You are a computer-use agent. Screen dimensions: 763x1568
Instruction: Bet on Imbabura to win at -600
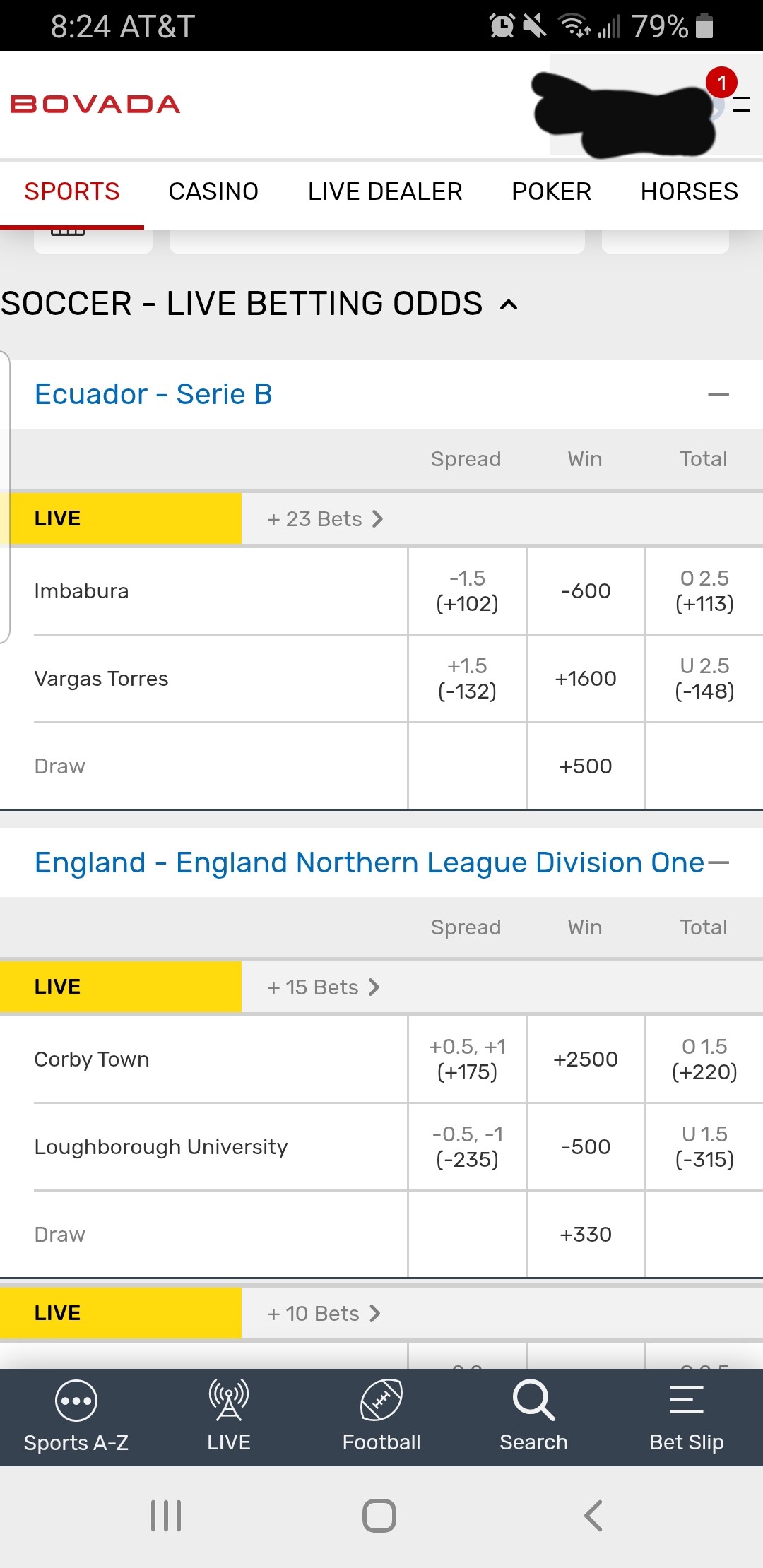(586, 591)
